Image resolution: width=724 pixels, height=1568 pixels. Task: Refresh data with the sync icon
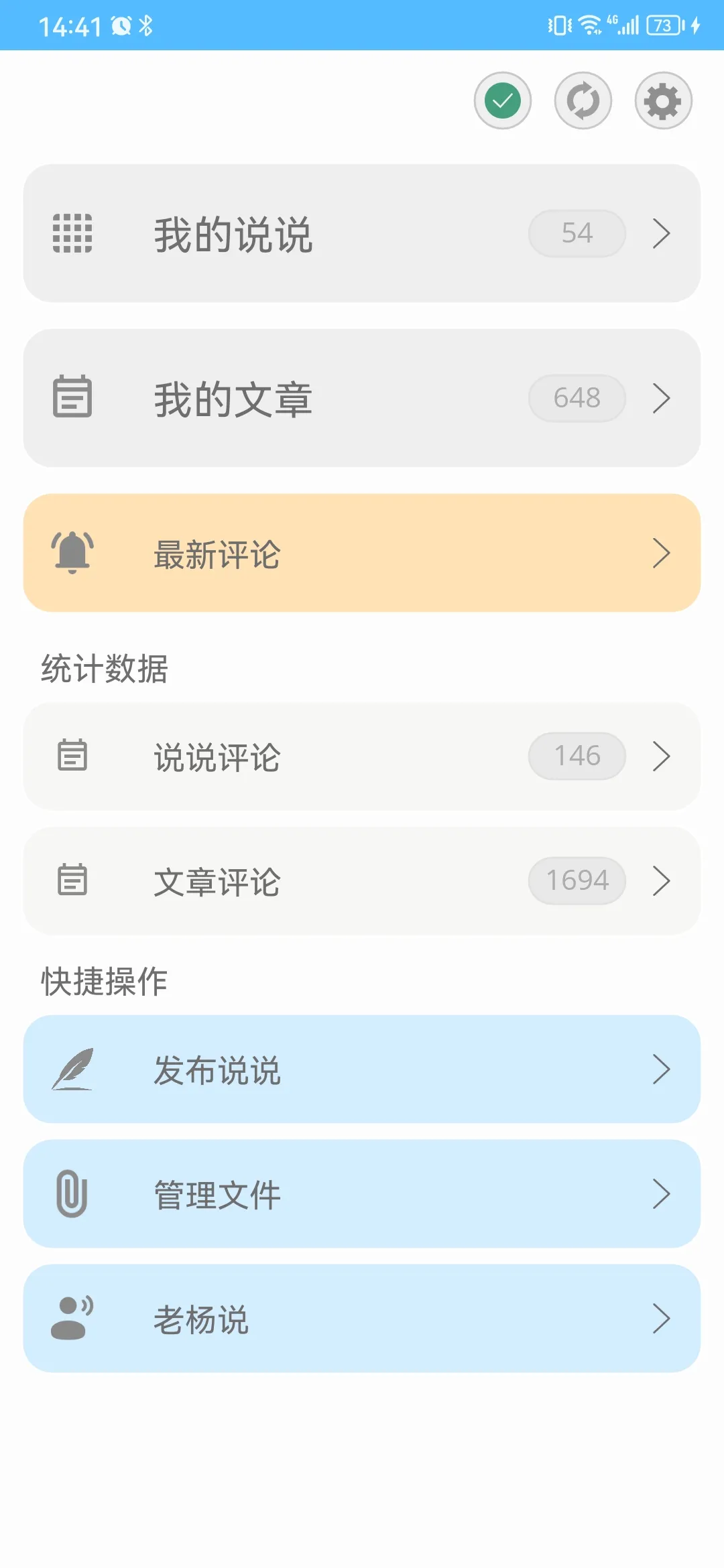[x=583, y=101]
